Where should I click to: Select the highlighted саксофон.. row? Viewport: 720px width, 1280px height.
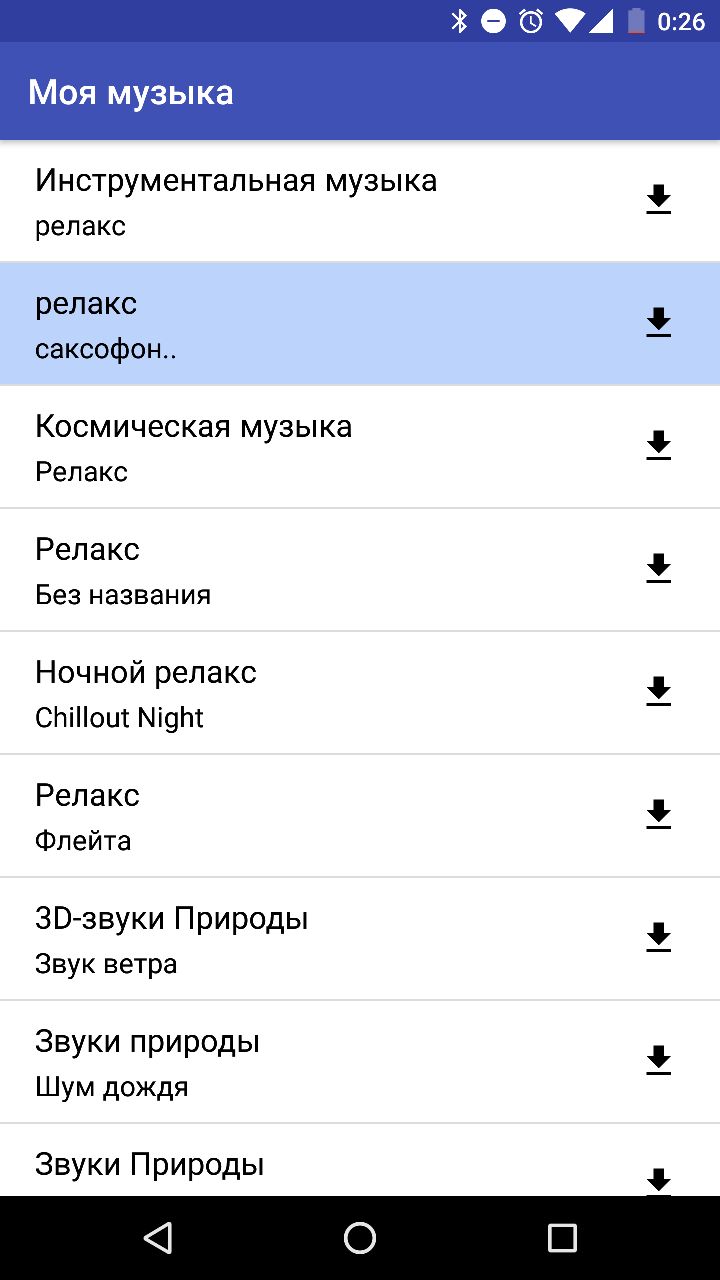click(360, 324)
